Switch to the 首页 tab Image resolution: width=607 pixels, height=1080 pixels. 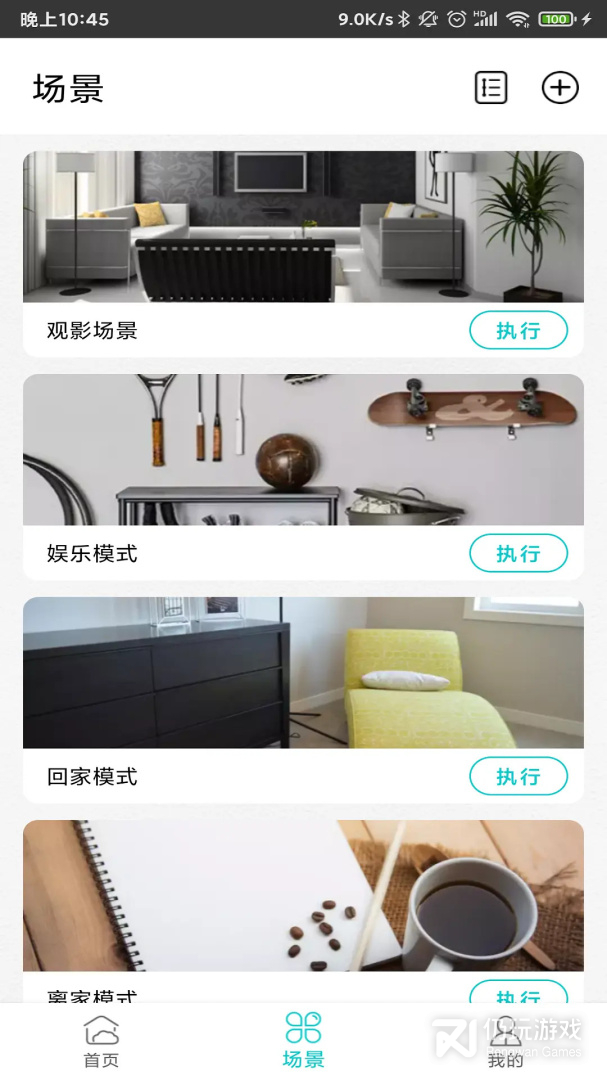(101, 1041)
